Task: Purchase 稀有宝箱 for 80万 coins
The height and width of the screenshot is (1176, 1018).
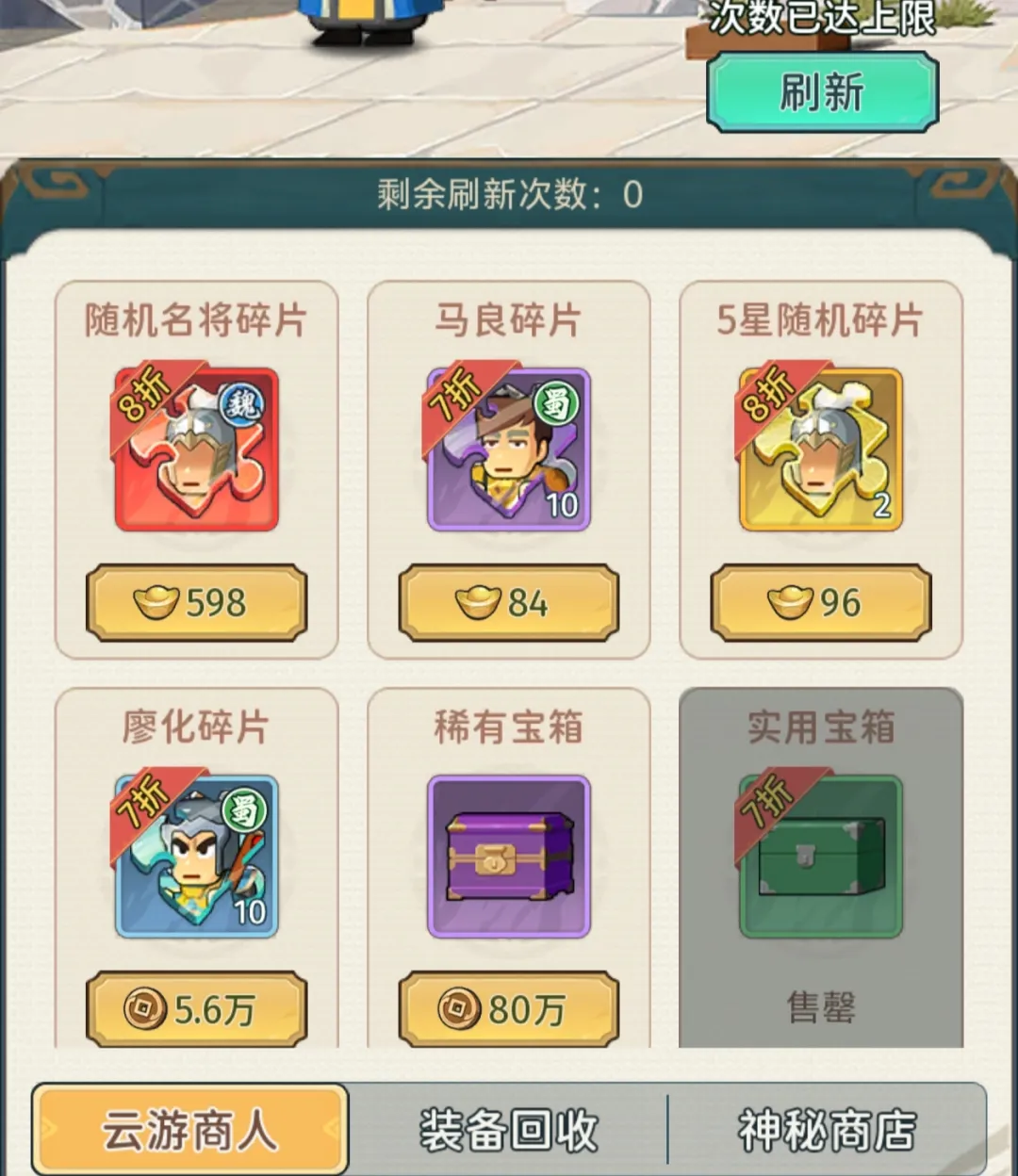Action: 508,1006
